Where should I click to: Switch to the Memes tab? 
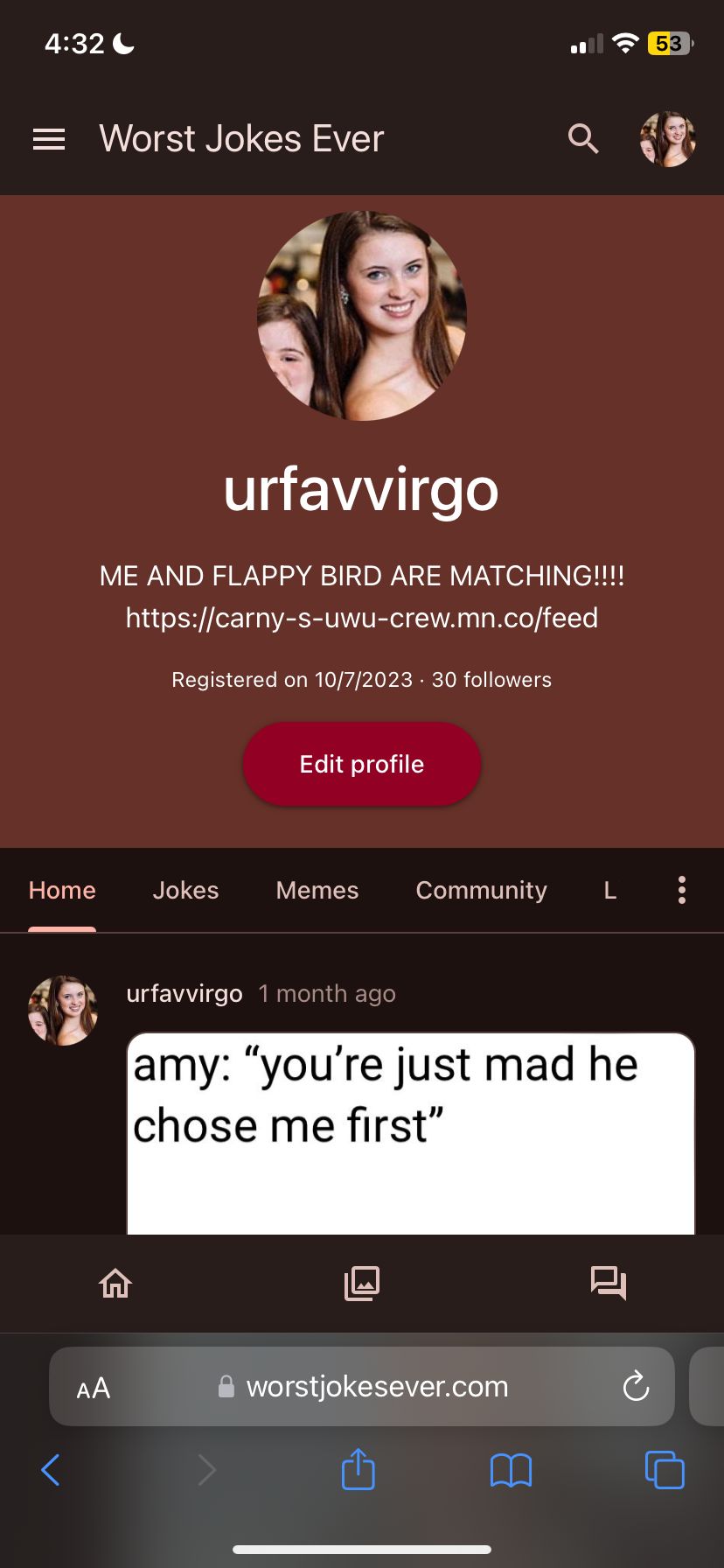[317, 890]
